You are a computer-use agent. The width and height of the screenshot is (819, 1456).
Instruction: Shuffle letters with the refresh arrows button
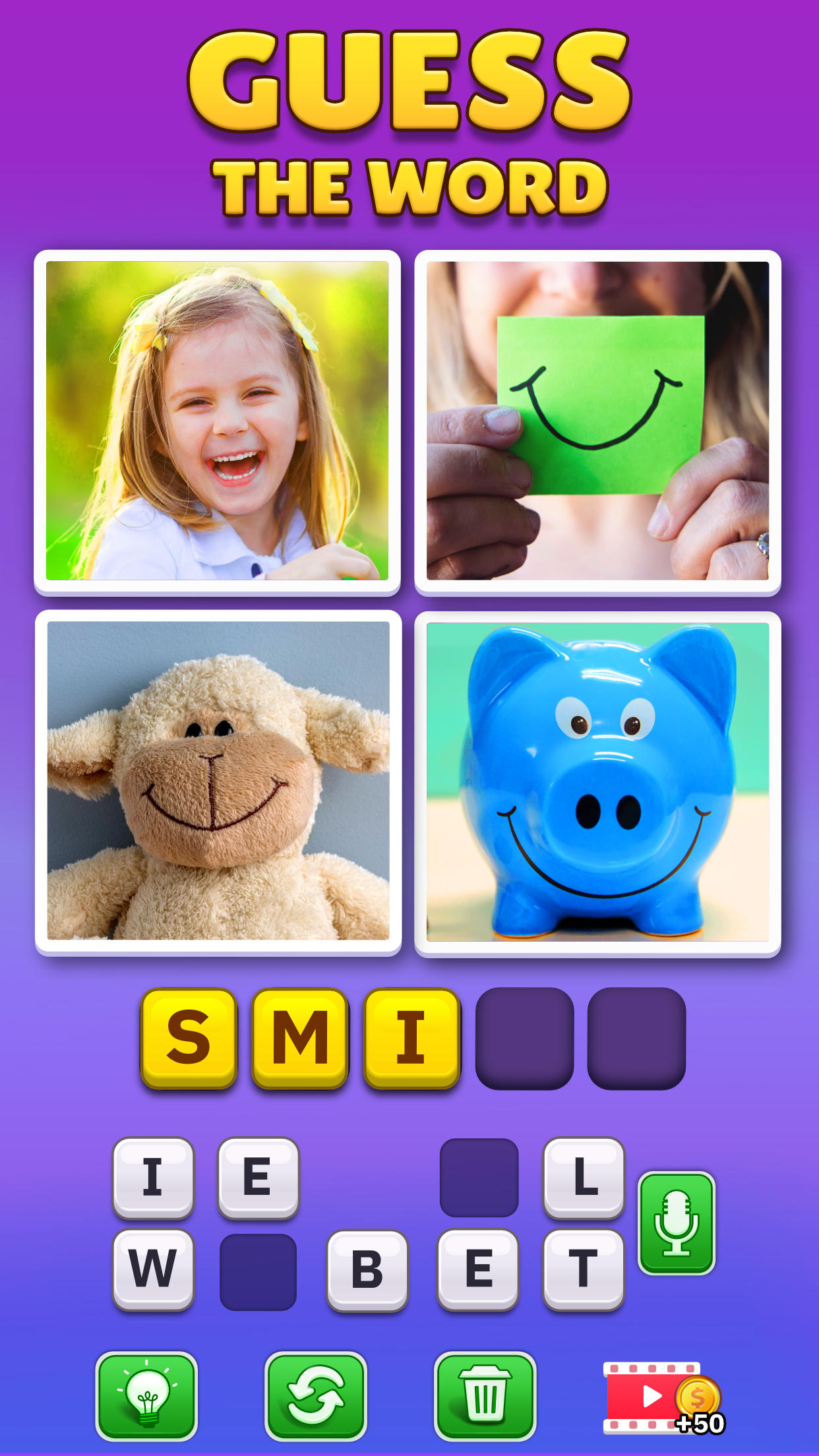click(316, 1395)
